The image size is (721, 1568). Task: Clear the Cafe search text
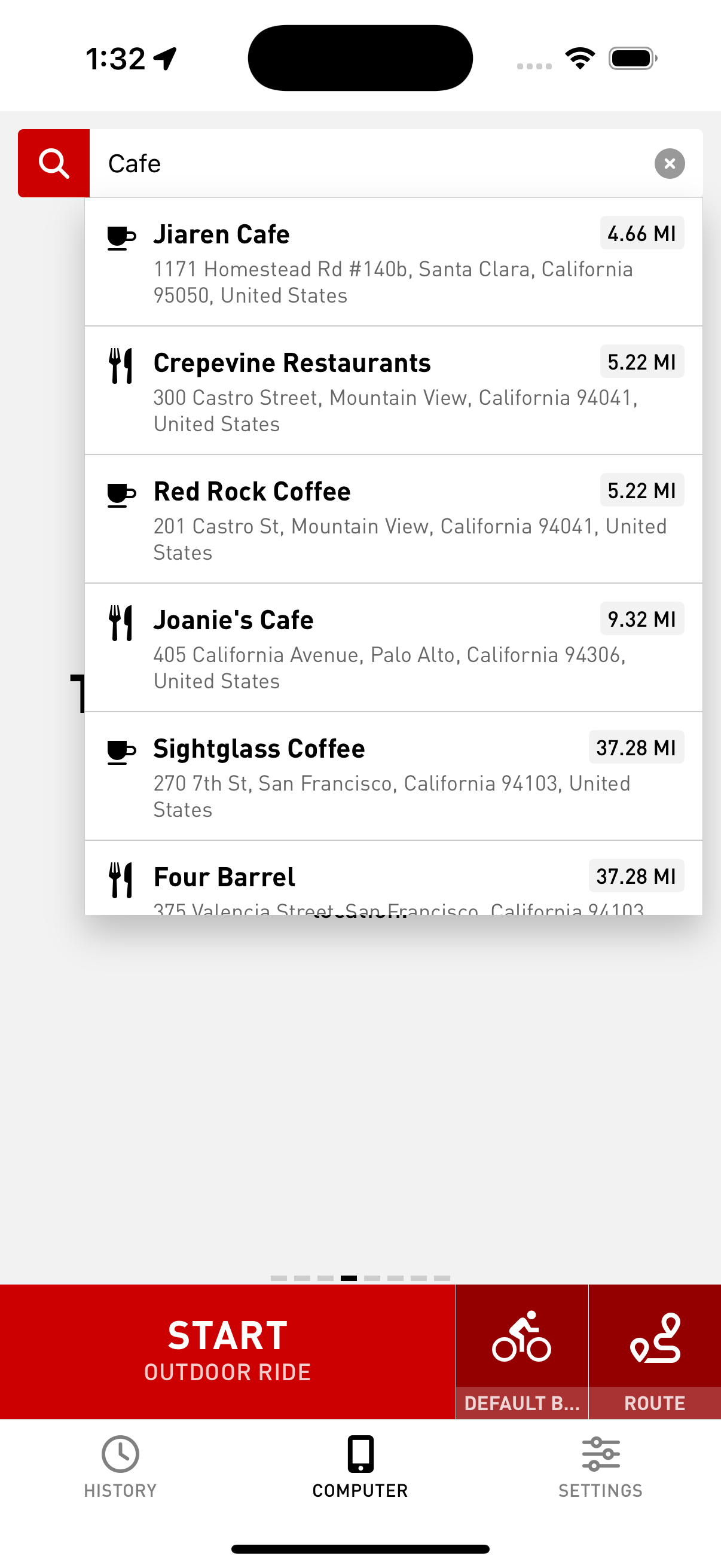[669, 163]
